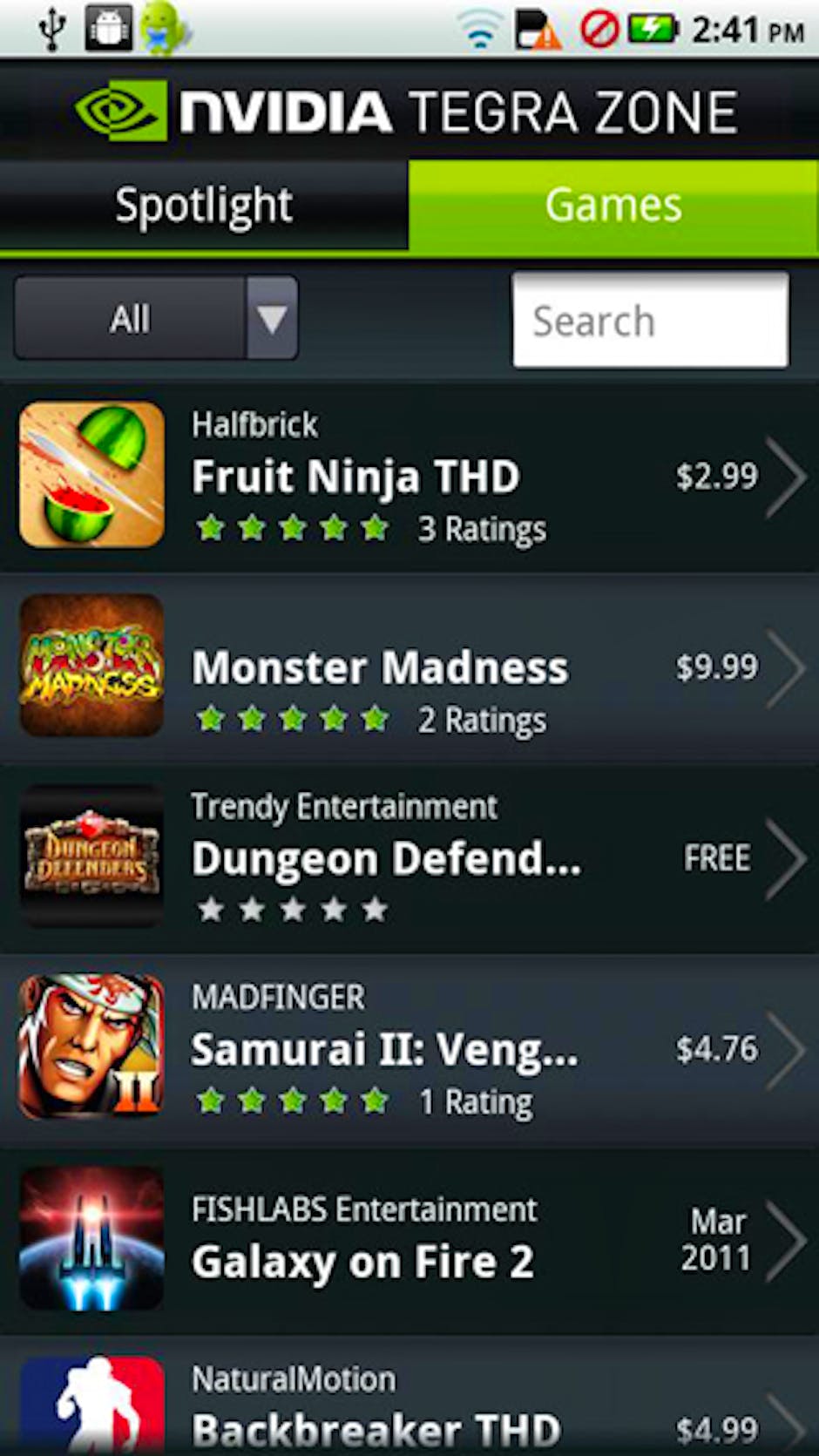Viewport: 819px width, 1456px height.
Task: Open Fruit Ninja THD game details
Action: click(409, 477)
